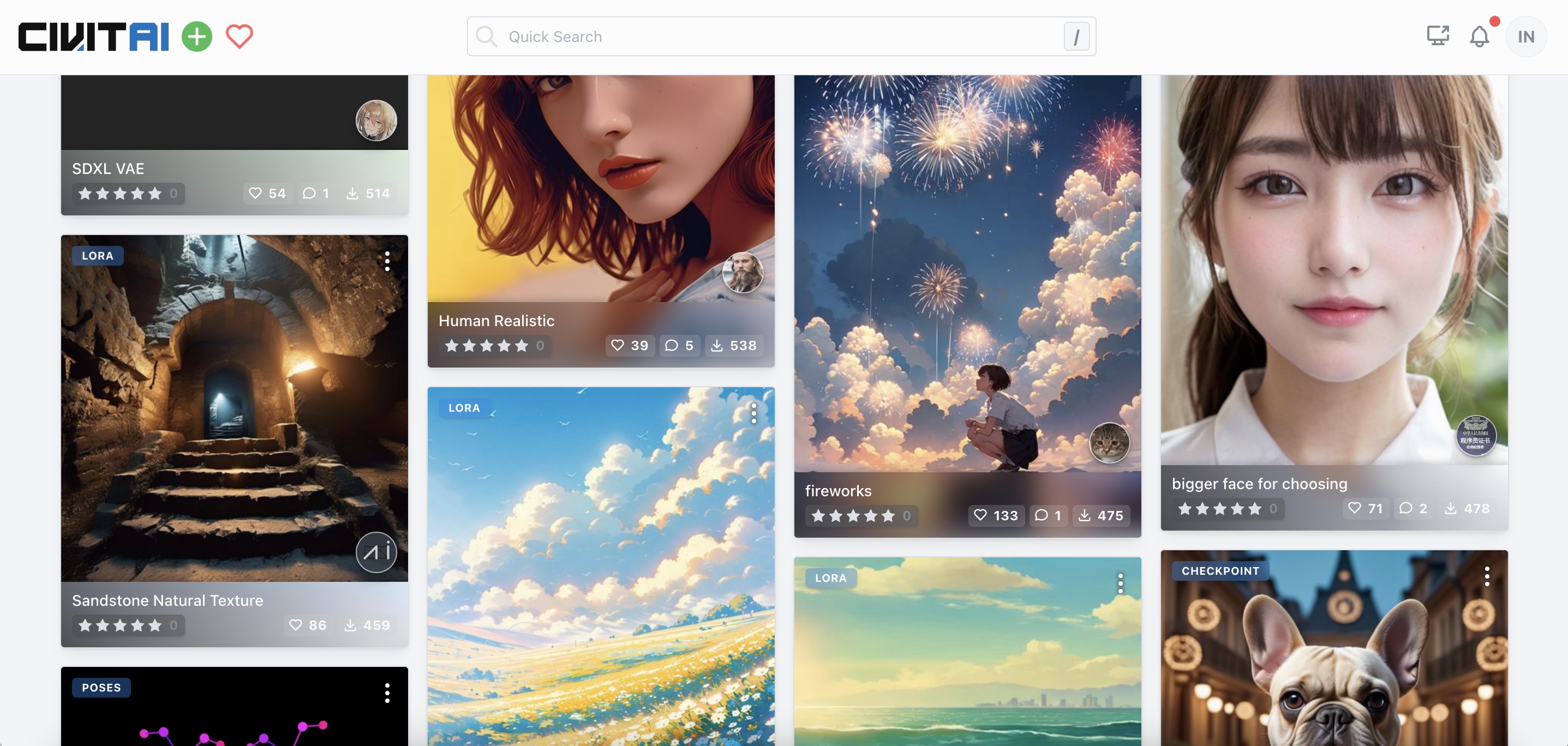Tap the green plus upload button
Viewport: 1568px width, 746px height.
[196, 37]
